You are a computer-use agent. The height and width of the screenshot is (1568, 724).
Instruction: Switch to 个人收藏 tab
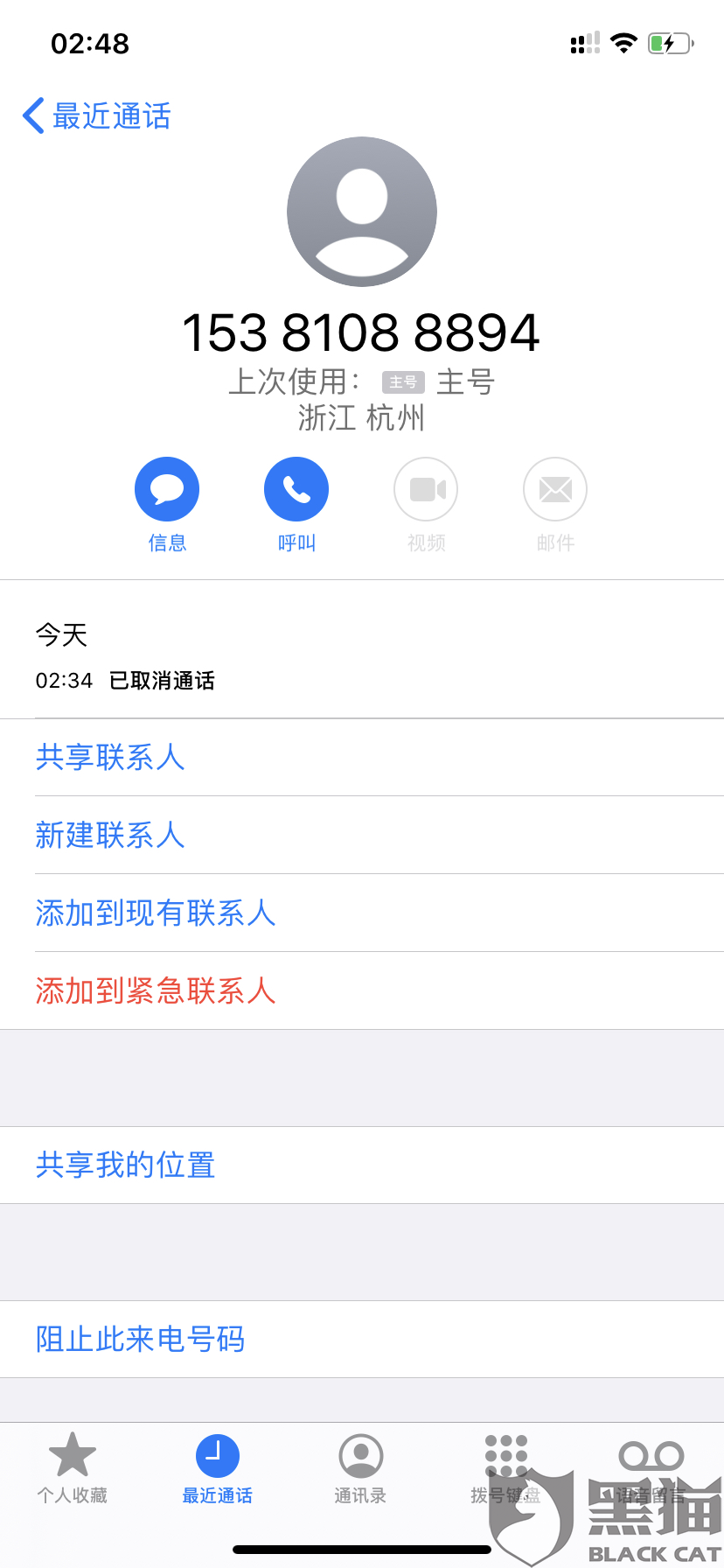point(73,1469)
